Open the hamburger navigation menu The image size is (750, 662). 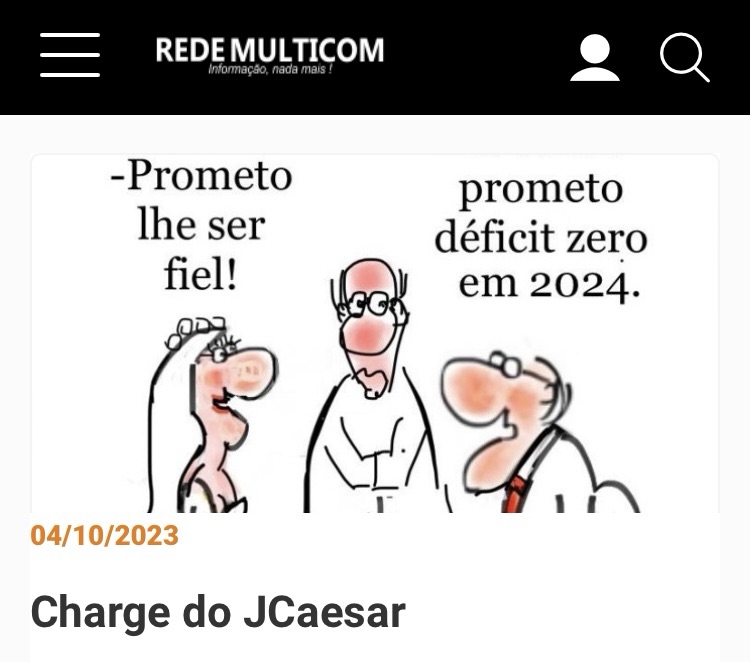tap(70, 55)
